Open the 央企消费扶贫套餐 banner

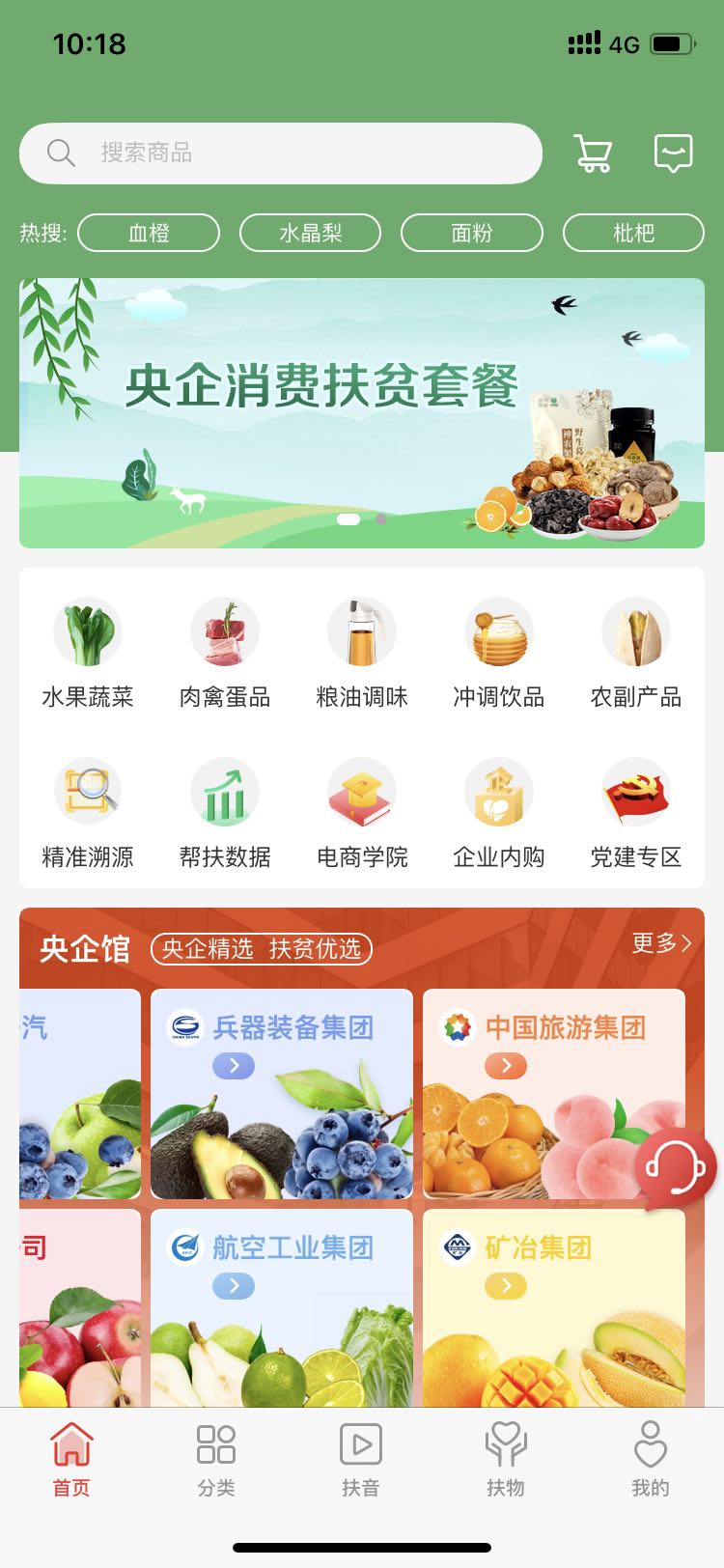361,412
